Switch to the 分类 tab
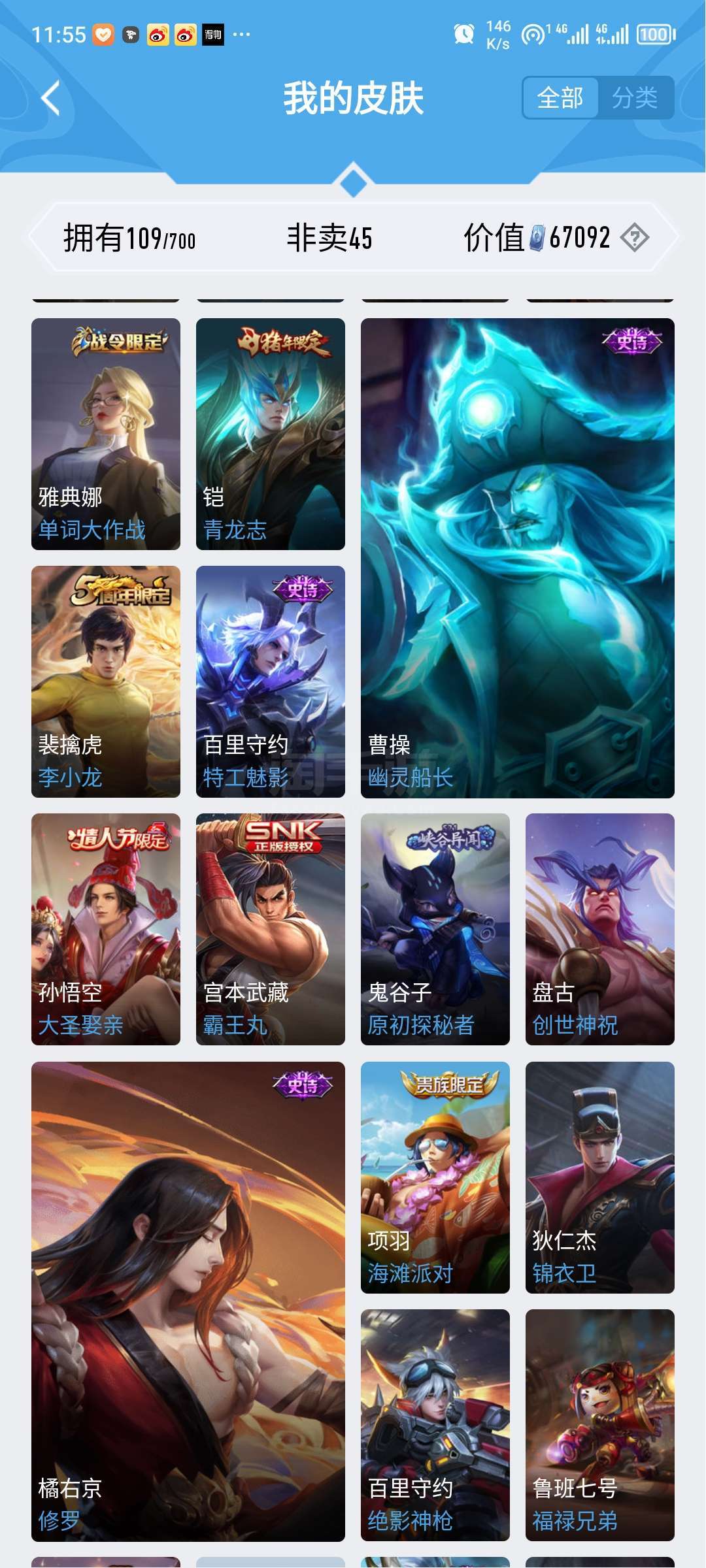The image size is (706, 1568). (634, 98)
